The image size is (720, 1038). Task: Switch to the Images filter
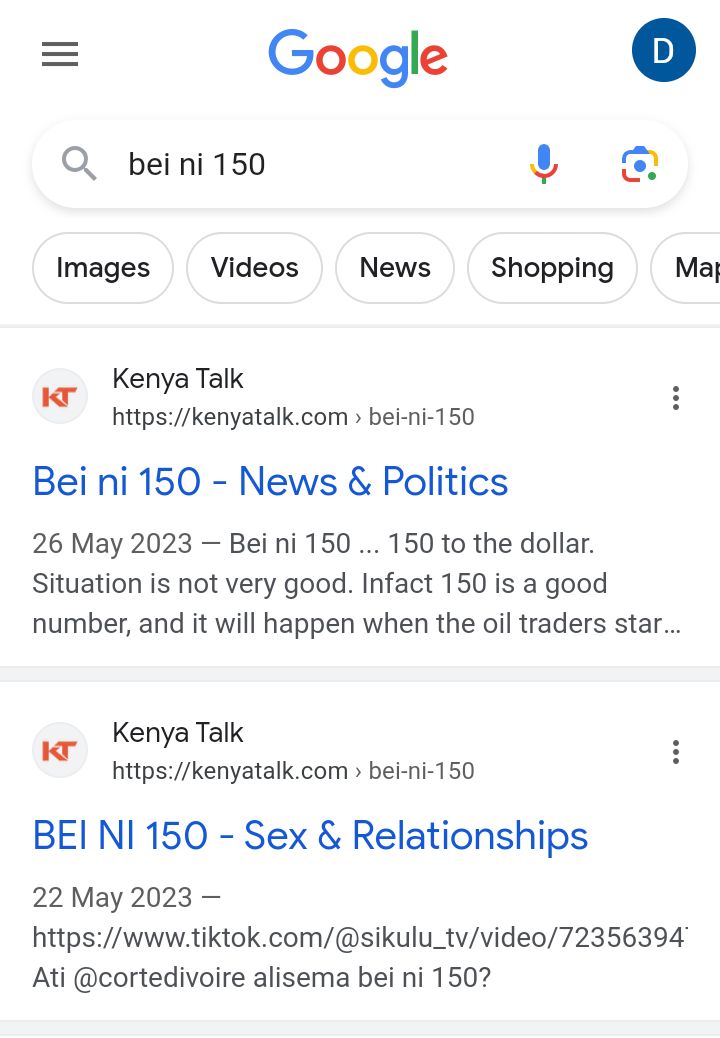[x=103, y=267]
